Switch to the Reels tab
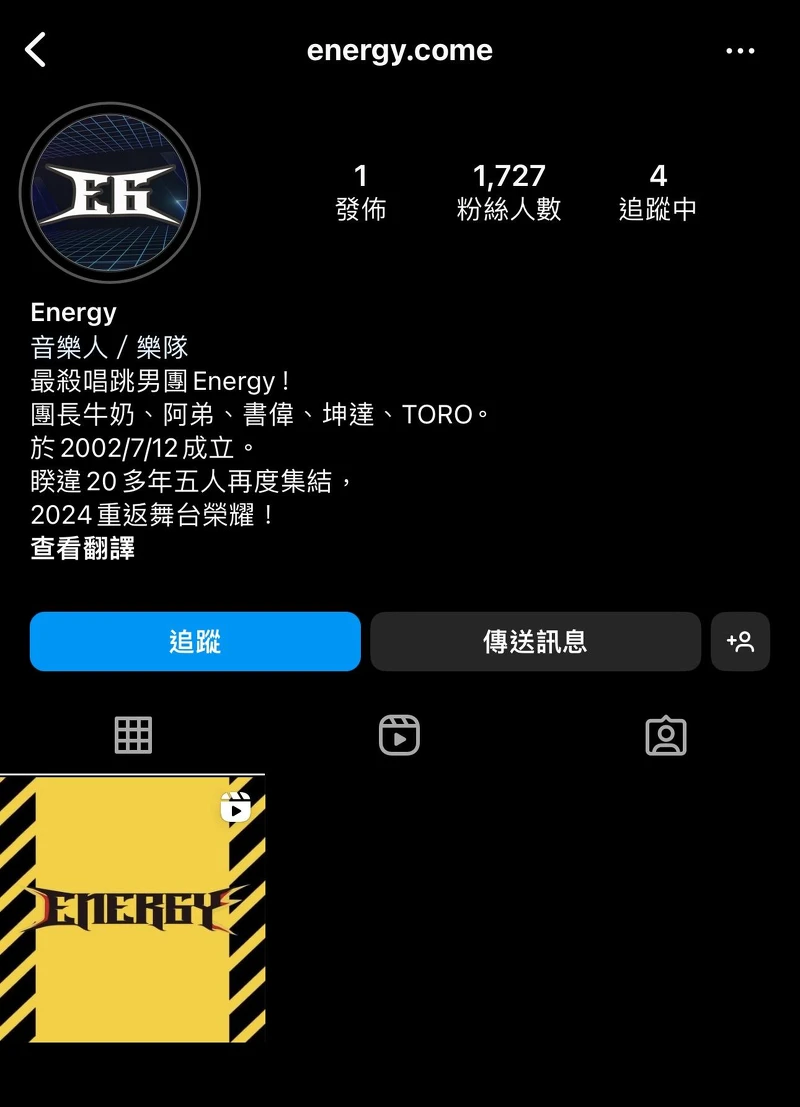This screenshot has width=800, height=1107. point(399,735)
